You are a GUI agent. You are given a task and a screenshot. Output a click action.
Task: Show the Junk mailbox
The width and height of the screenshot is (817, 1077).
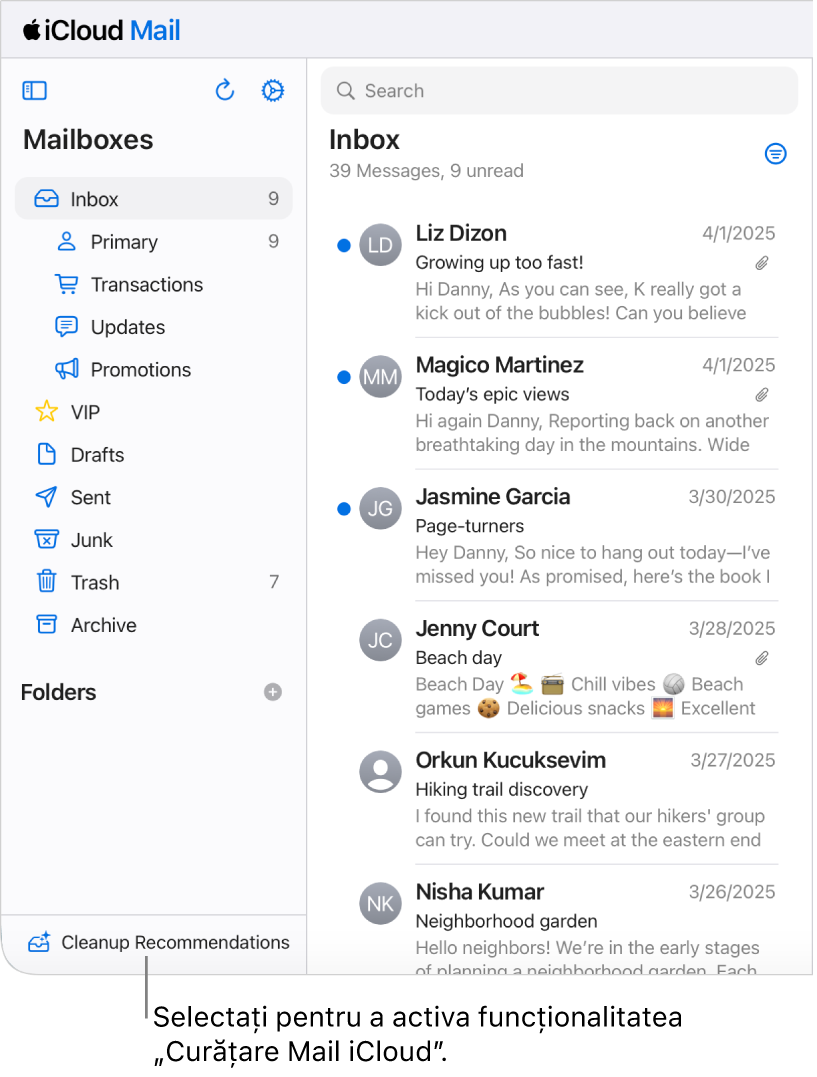pos(91,540)
